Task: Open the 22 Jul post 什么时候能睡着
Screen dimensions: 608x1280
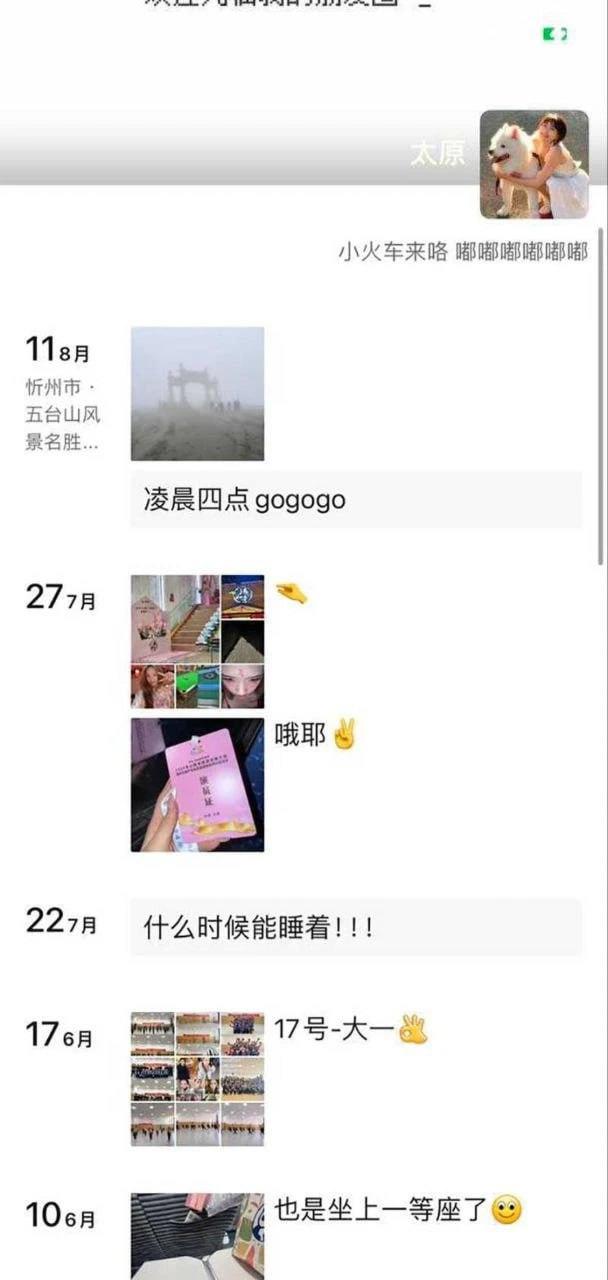Action: tap(355, 927)
